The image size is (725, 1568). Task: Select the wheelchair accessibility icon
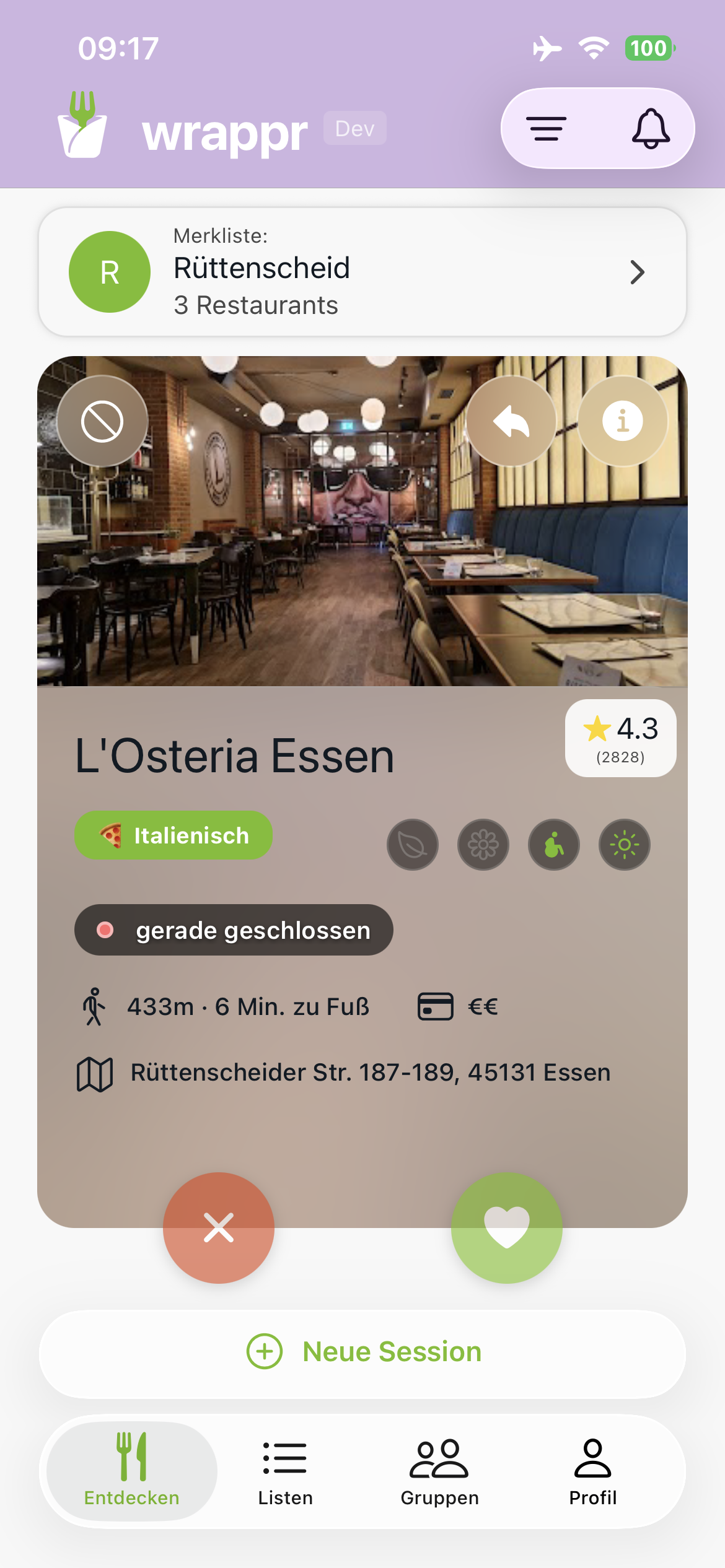553,844
